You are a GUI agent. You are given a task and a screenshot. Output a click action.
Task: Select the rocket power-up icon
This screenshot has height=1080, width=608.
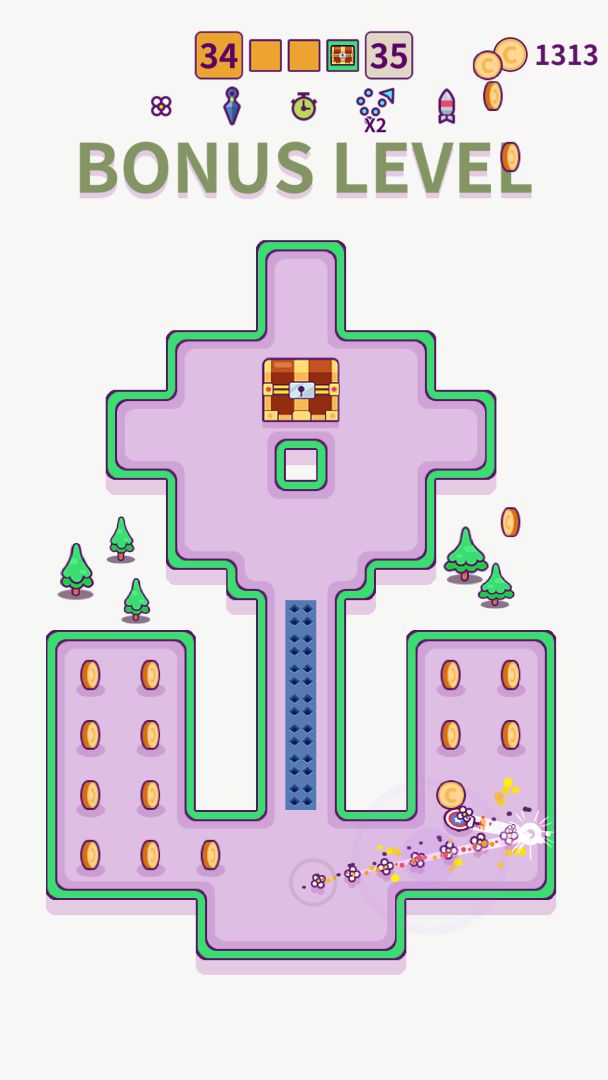[446, 106]
